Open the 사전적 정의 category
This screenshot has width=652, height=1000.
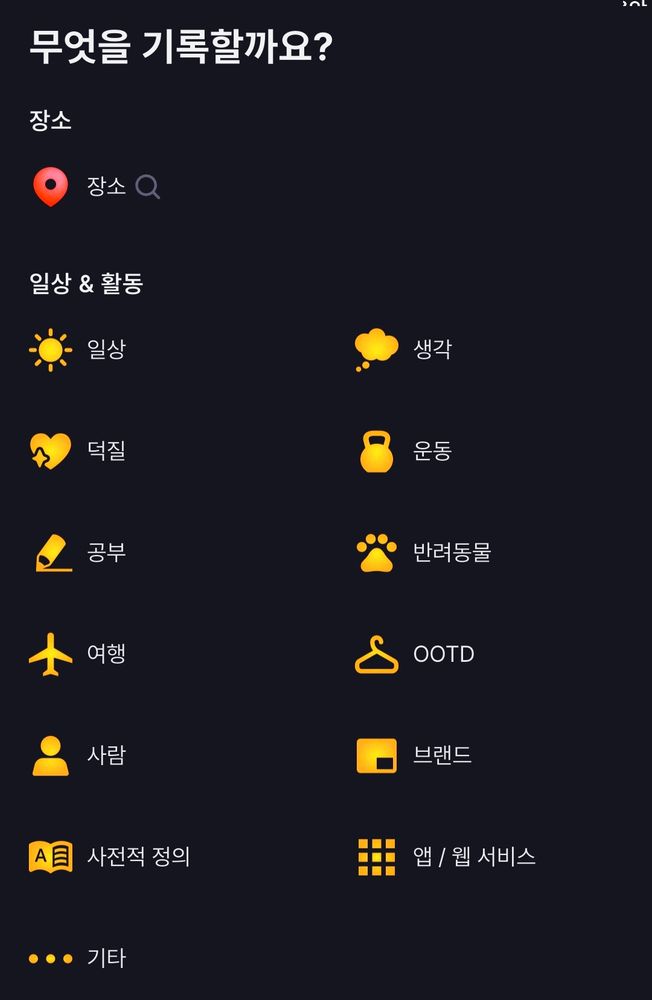pos(110,857)
